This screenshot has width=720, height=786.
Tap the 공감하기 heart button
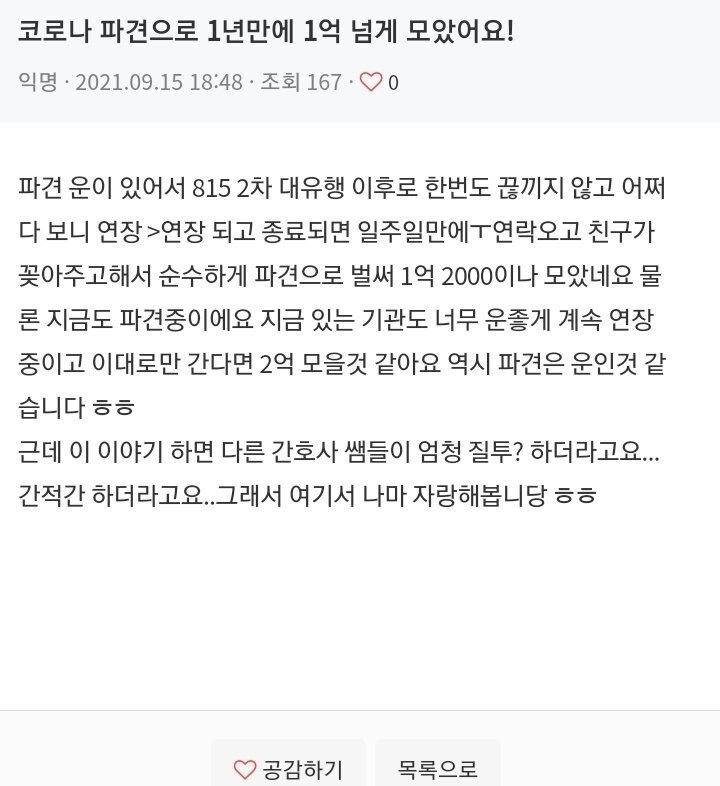point(288,768)
